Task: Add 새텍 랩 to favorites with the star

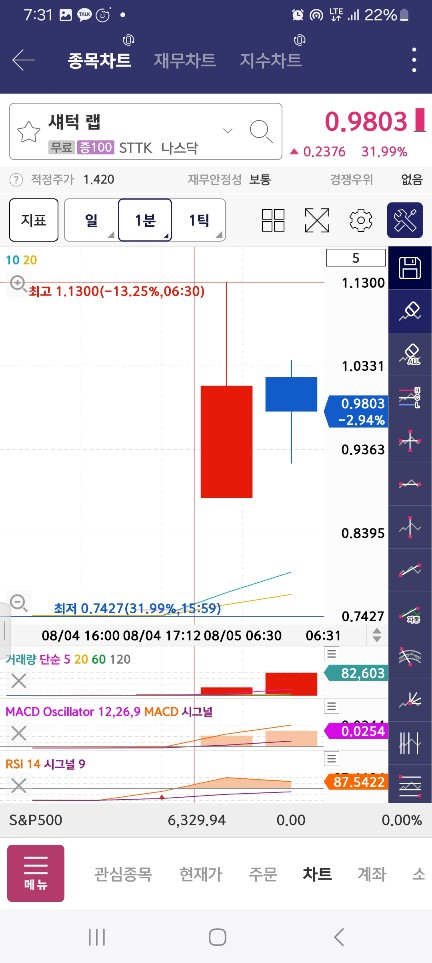Action: click(28, 132)
